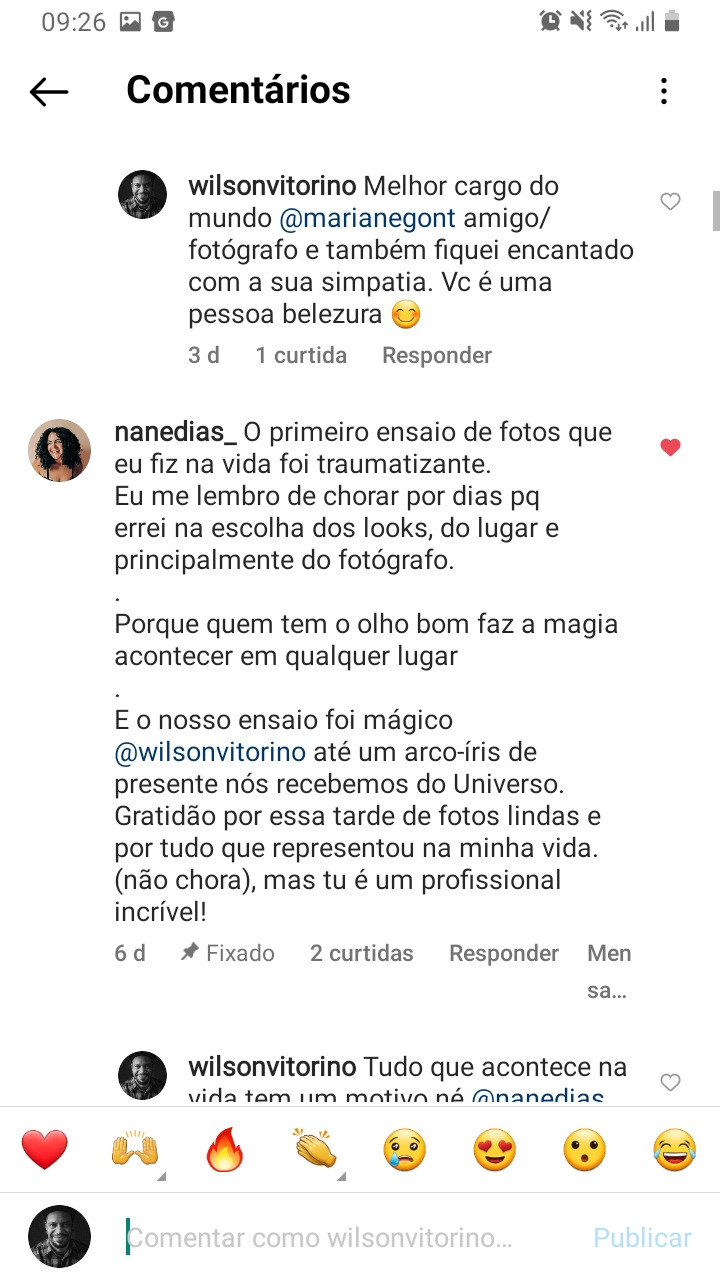The height and width of the screenshot is (1280, 720).
Task: Open the three-dot overflow menu
Action: (664, 92)
